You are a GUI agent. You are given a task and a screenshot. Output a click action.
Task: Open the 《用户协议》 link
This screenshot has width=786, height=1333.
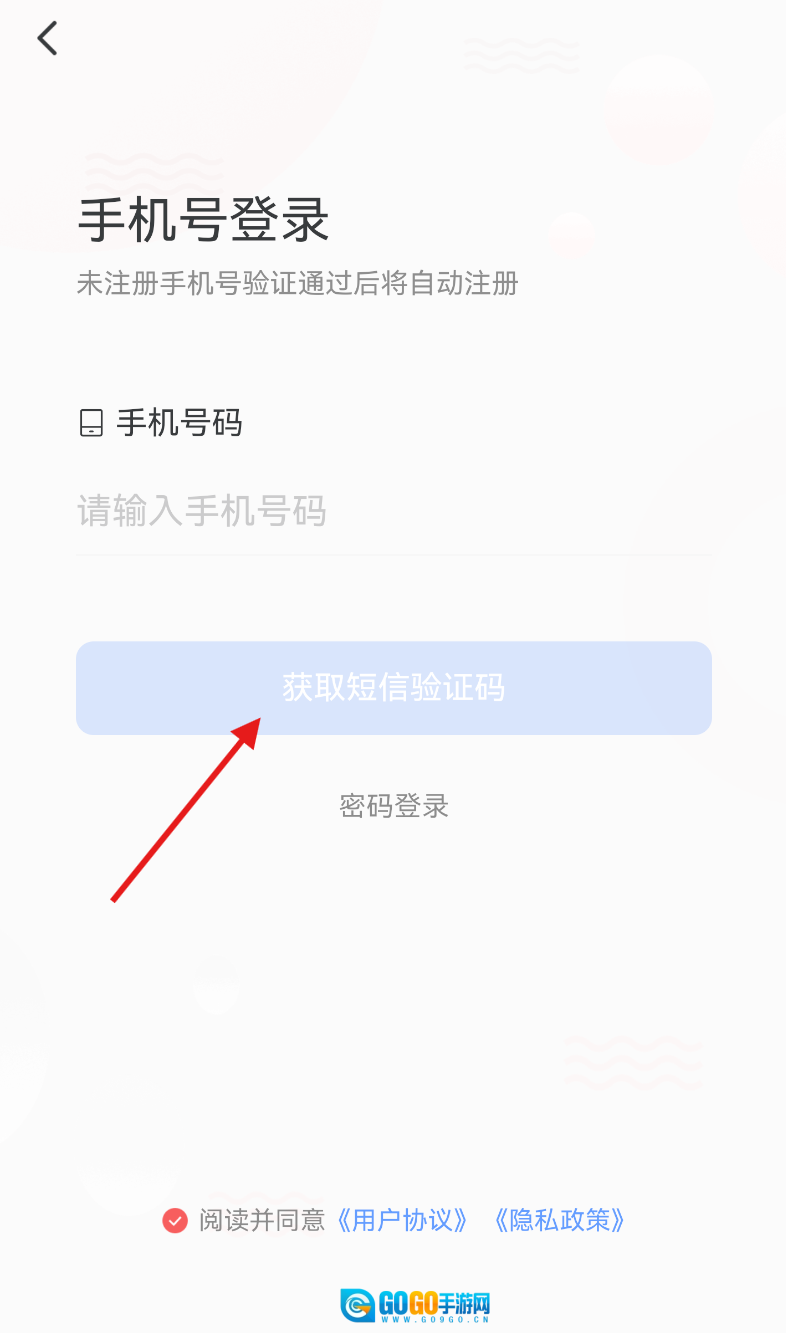[x=403, y=1220]
